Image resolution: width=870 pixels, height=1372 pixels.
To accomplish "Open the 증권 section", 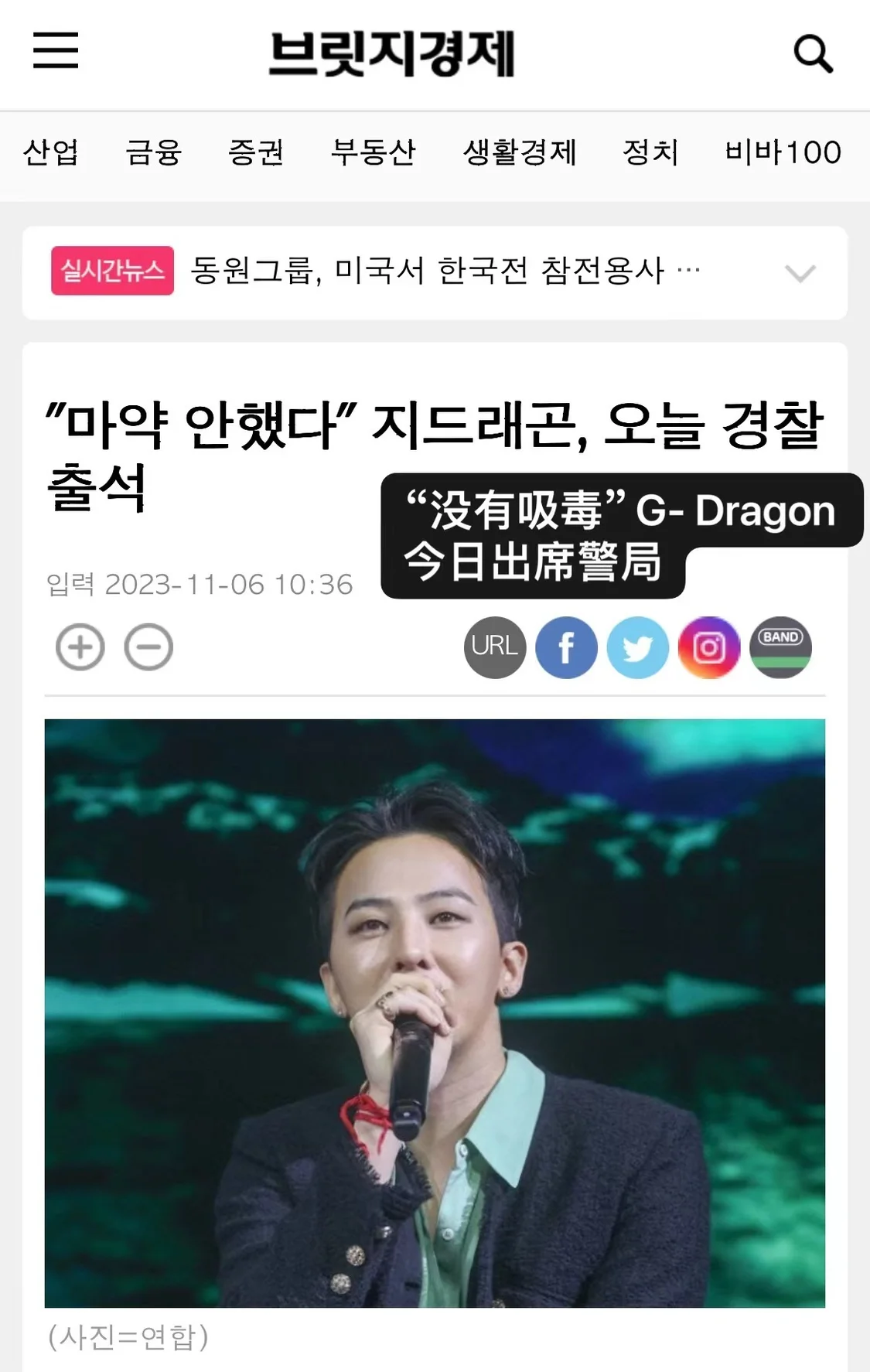I will click(256, 152).
